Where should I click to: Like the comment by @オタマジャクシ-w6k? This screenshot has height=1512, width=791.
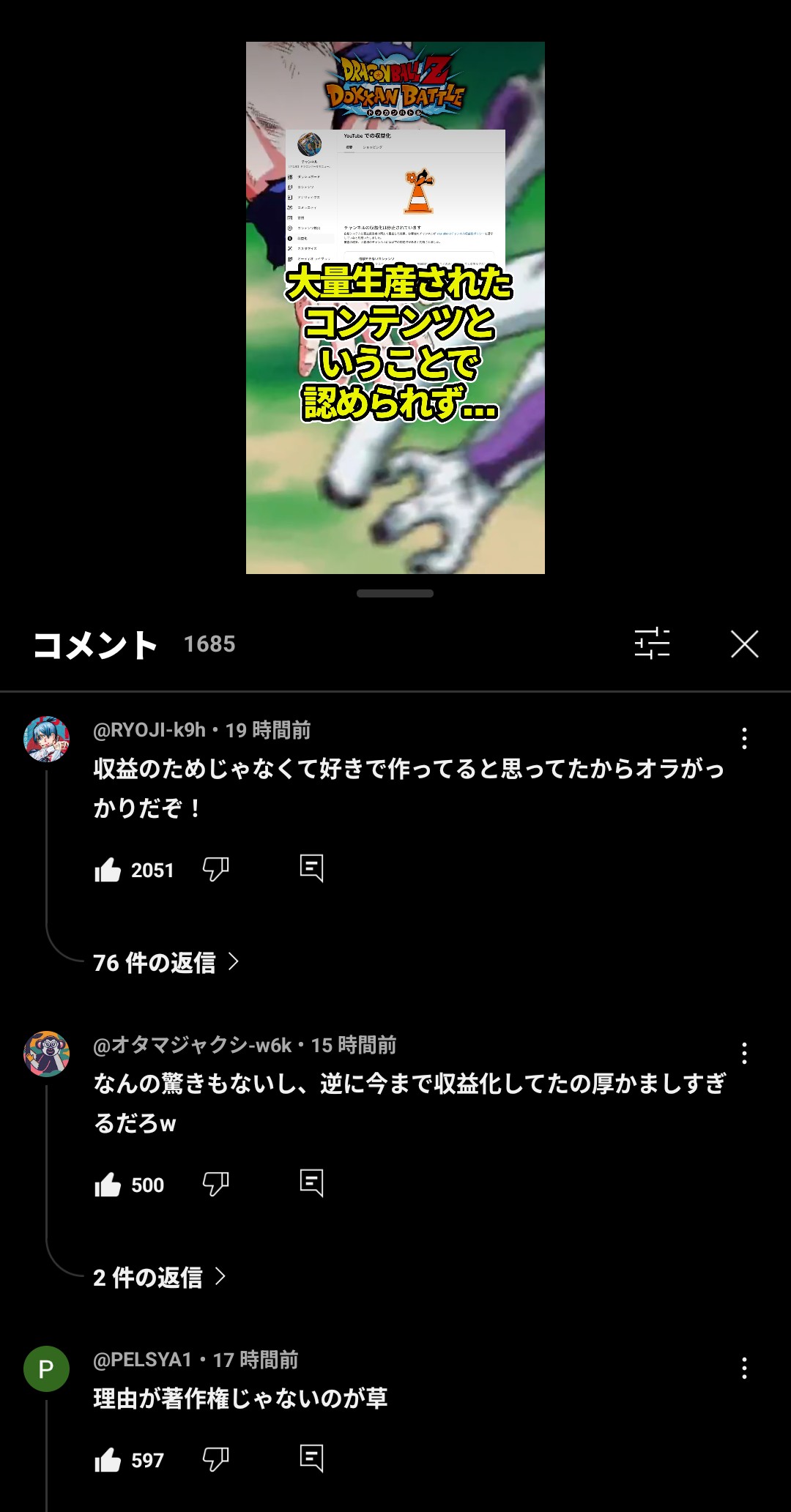[108, 1185]
